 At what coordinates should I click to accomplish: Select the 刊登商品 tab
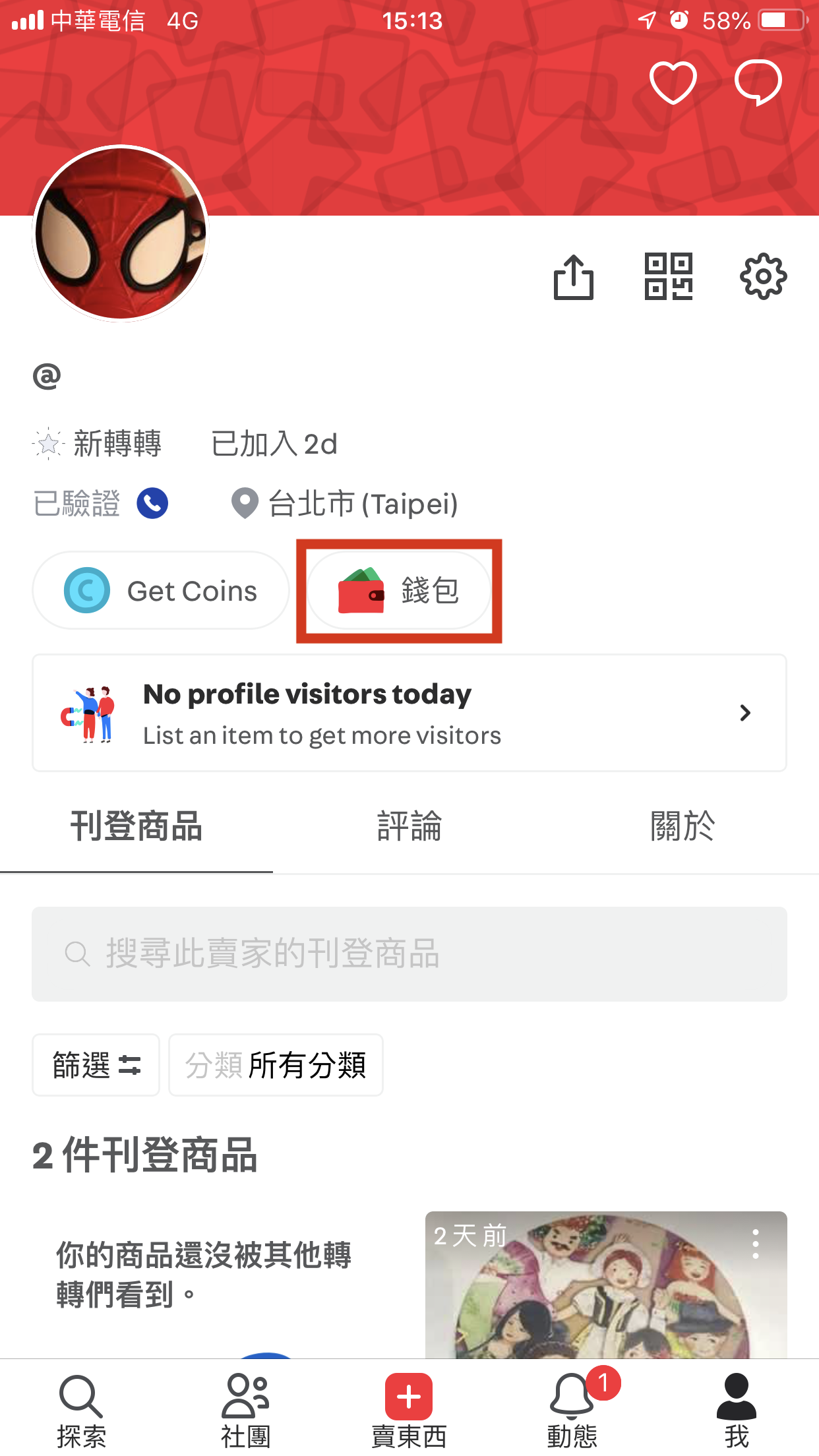coord(136,826)
